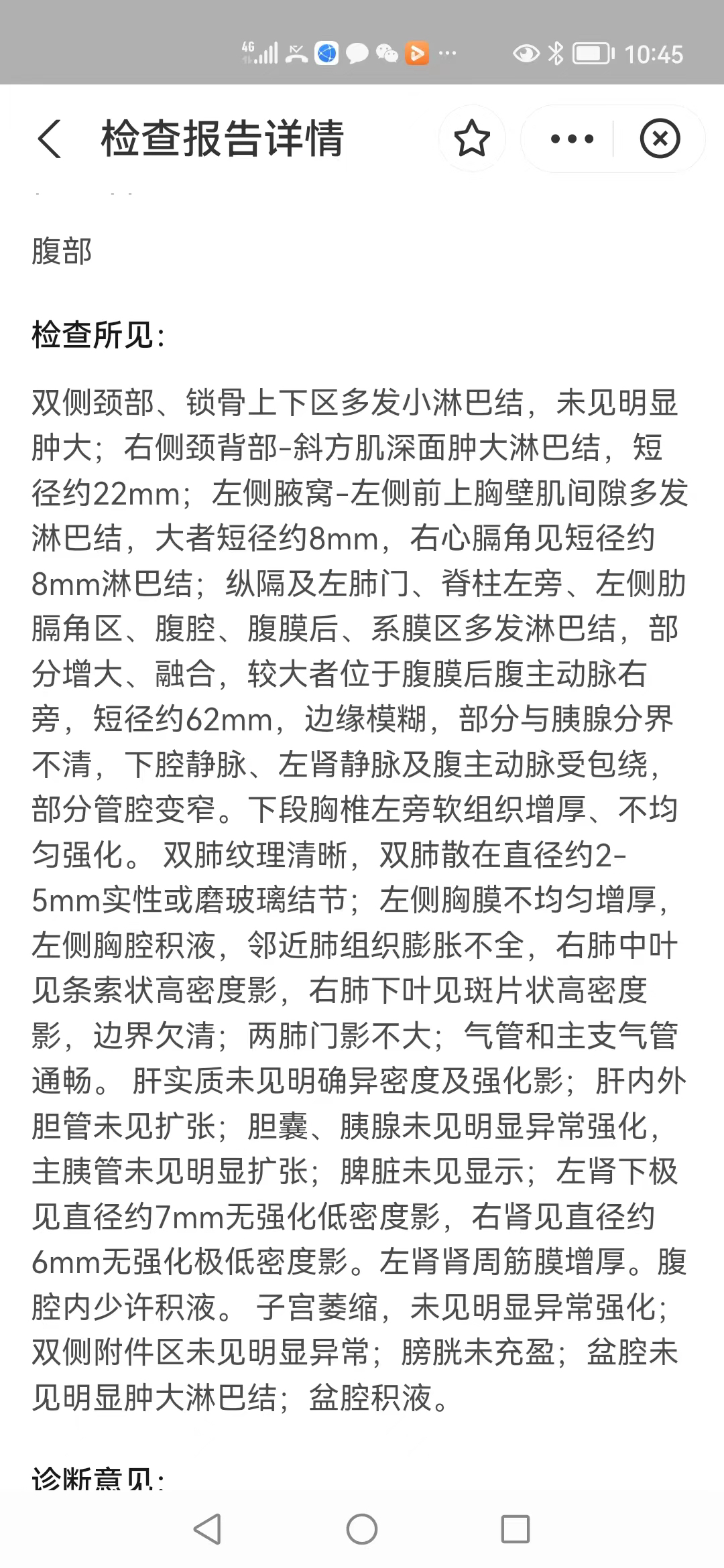Viewport: 724px width, 1568px height.
Task: Go to home with the circle button
Action: (362, 1528)
